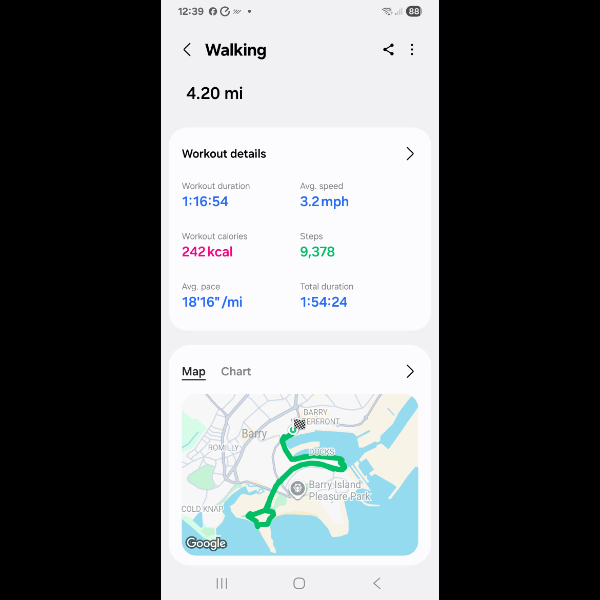Open recent apps from navigation bar
600x600 pixels.
click(x=222, y=583)
